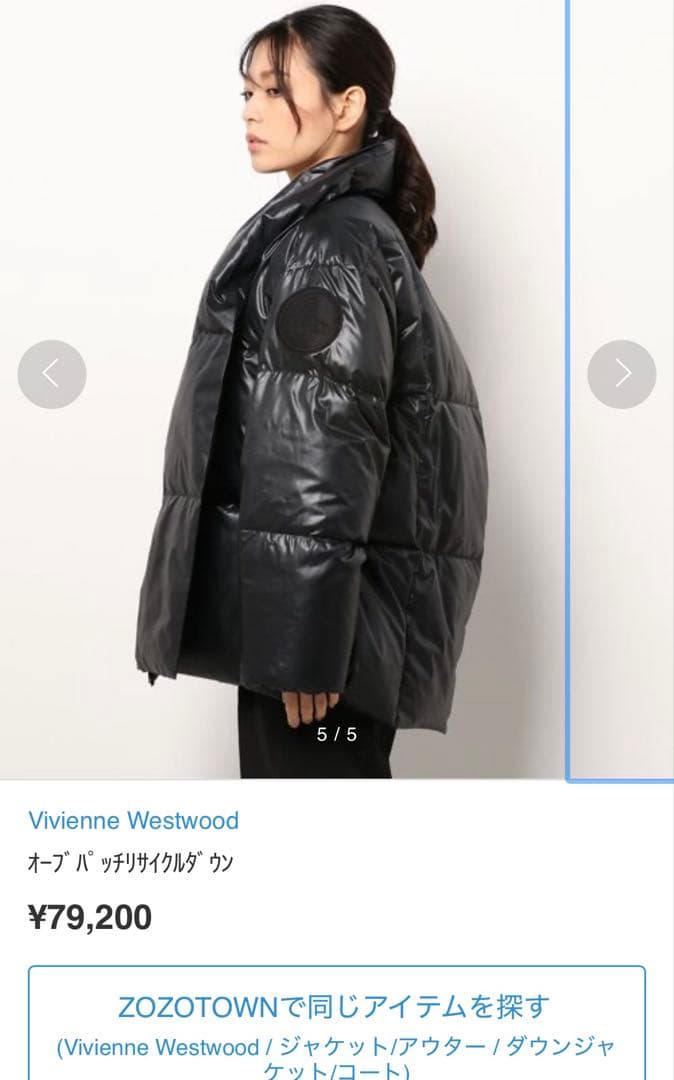This screenshot has width=674, height=1080.
Task: Open the Vivienne Westwood brand link
Action: (x=134, y=821)
